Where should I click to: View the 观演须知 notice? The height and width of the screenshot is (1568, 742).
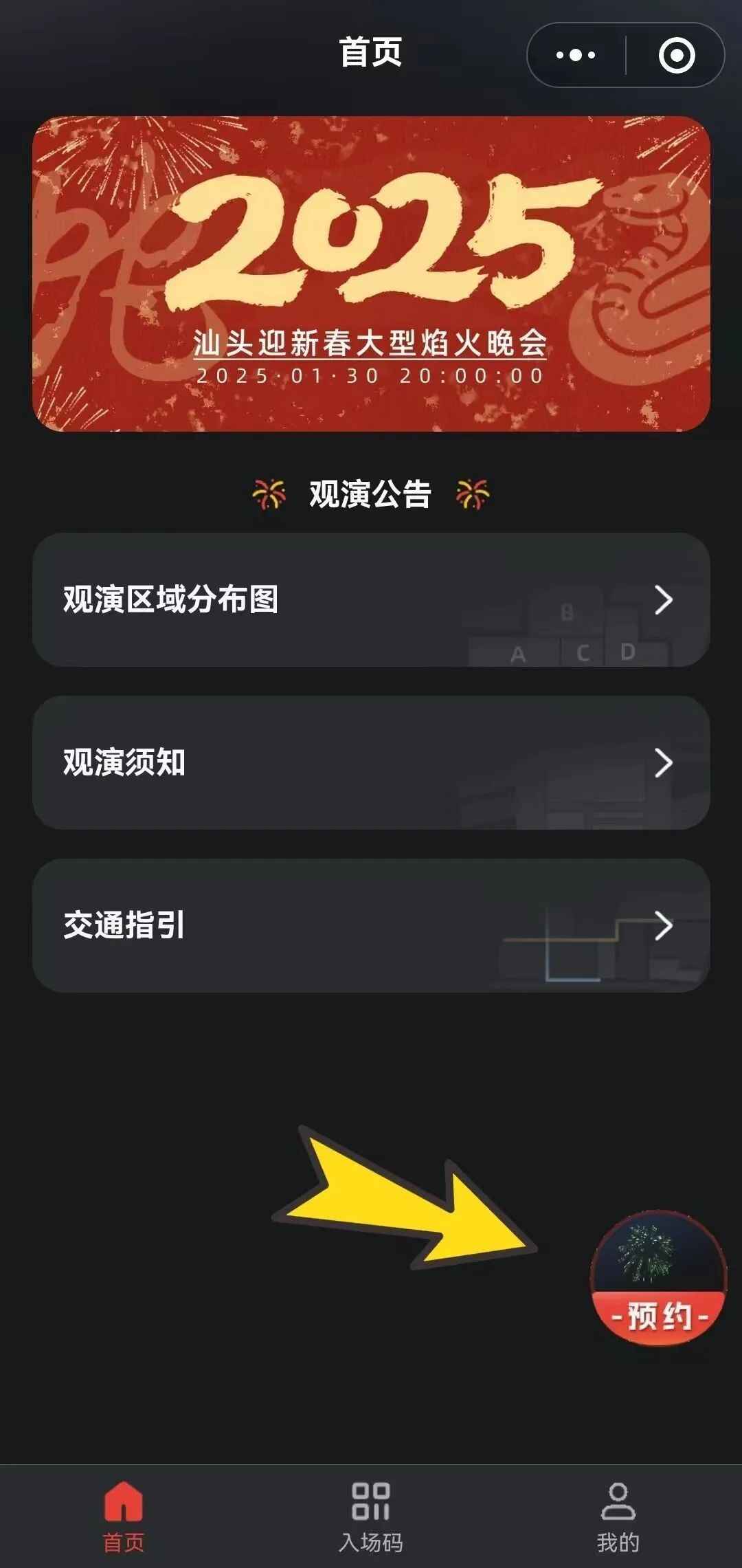tap(371, 762)
